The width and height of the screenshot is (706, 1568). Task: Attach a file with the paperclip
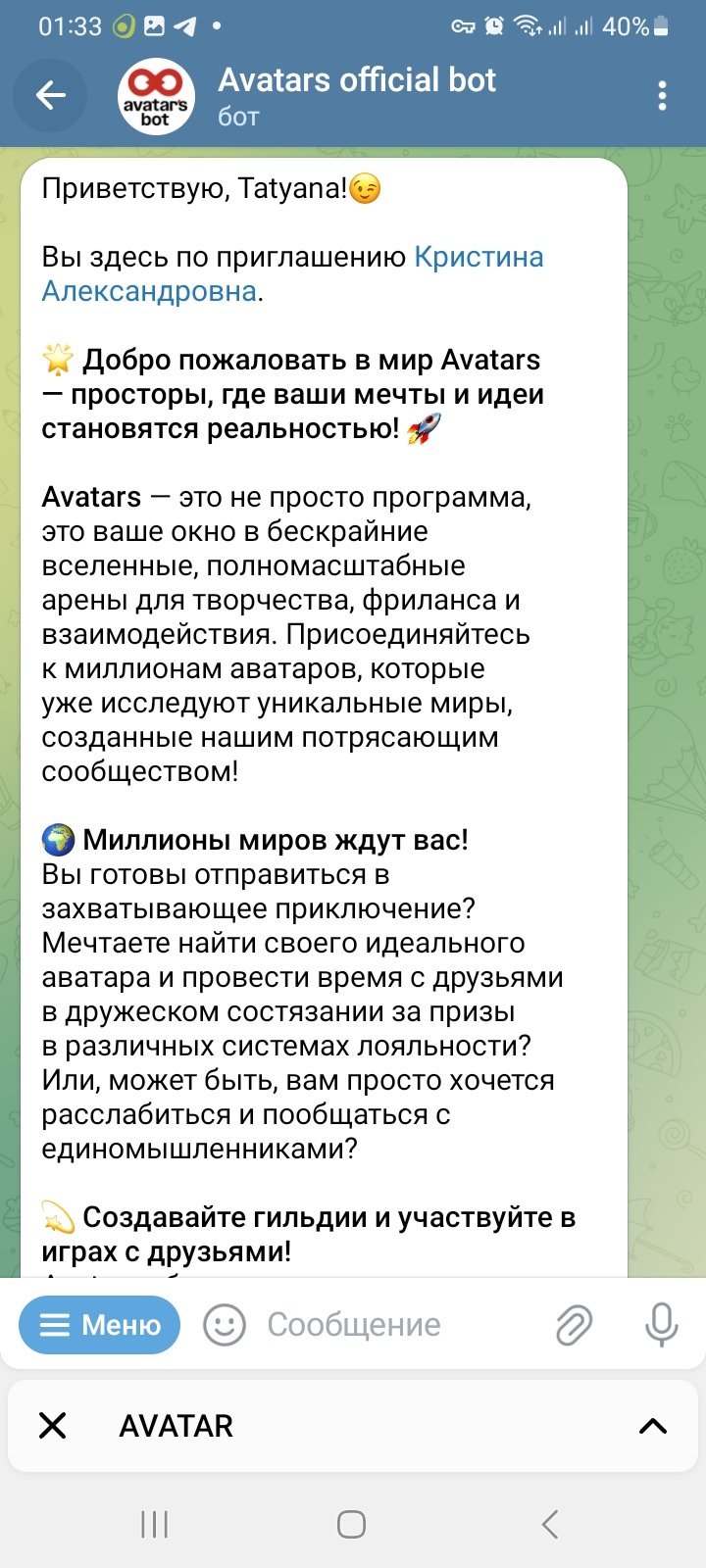tap(574, 1325)
